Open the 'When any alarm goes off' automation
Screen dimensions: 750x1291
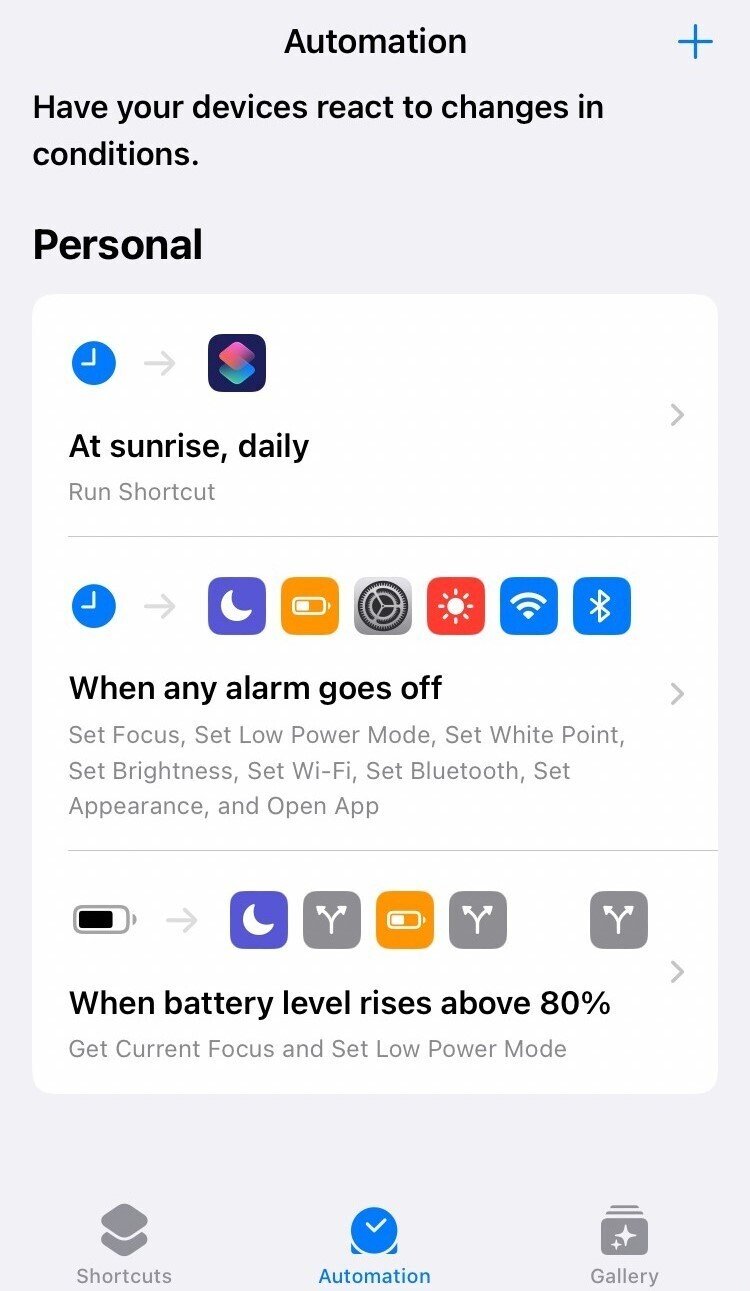click(x=375, y=690)
